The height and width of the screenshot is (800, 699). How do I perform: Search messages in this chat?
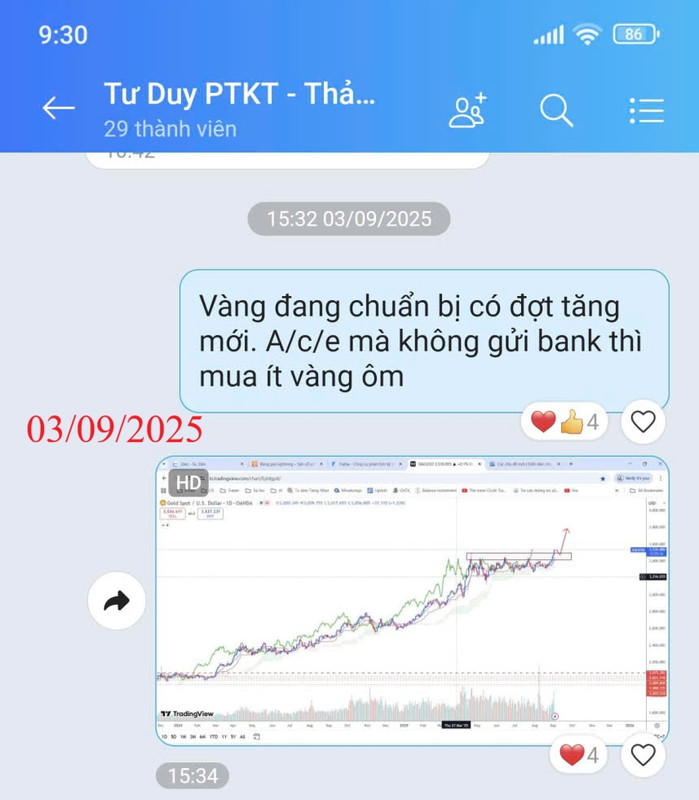point(556,109)
